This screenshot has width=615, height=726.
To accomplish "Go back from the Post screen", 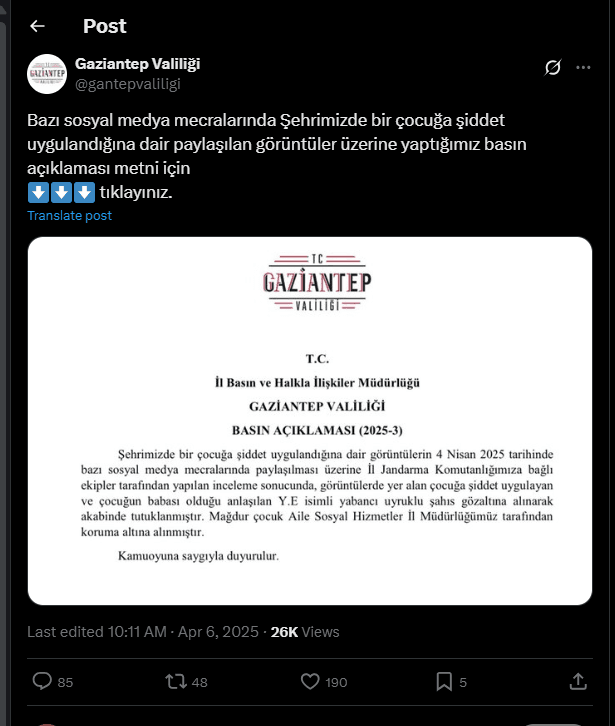I will click(x=37, y=26).
